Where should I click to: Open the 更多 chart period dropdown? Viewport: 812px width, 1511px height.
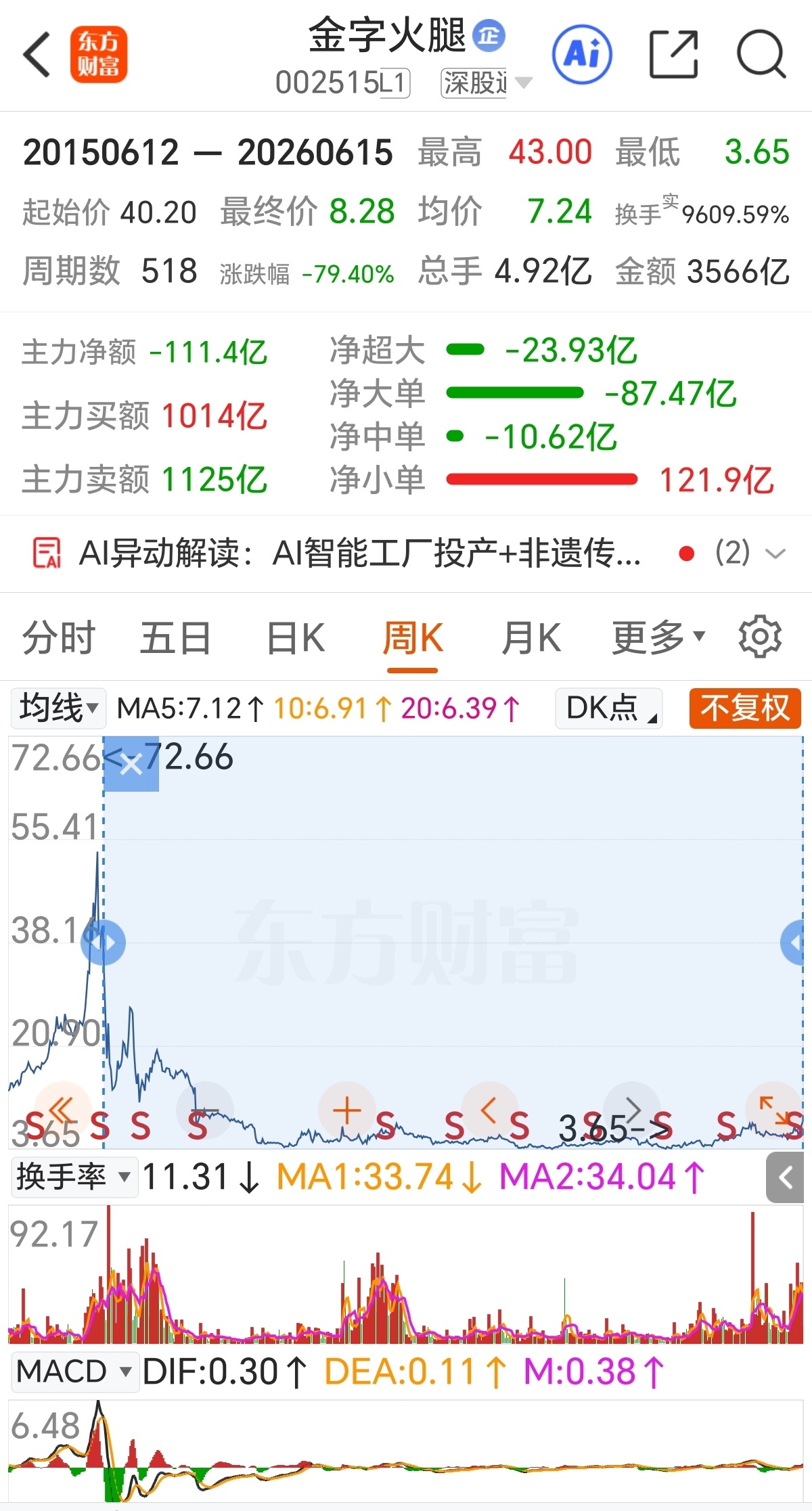click(658, 638)
